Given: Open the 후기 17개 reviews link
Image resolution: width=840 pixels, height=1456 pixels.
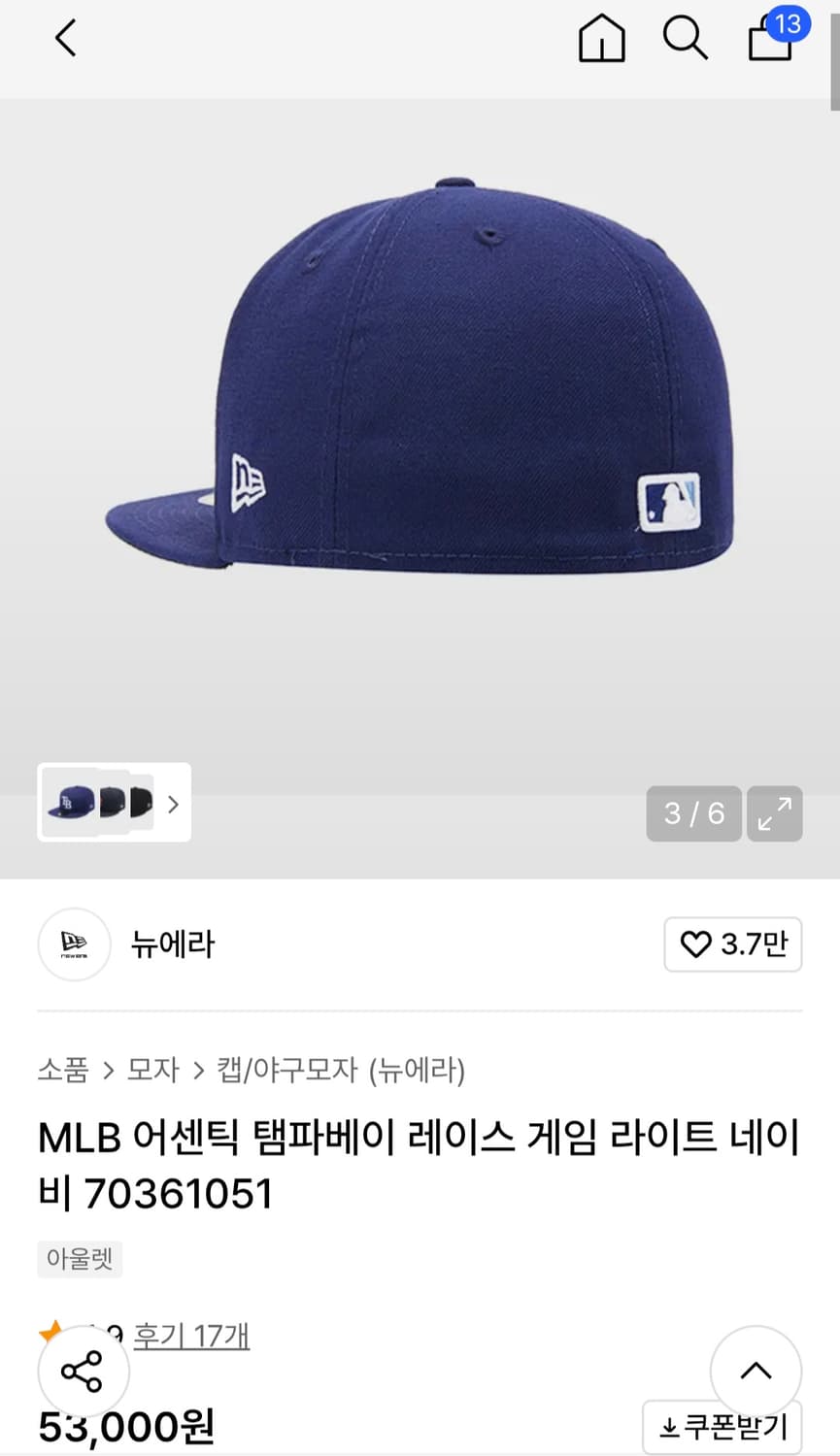Looking at the screenshot, I should pyautogui.click(x=191, y=1335).
